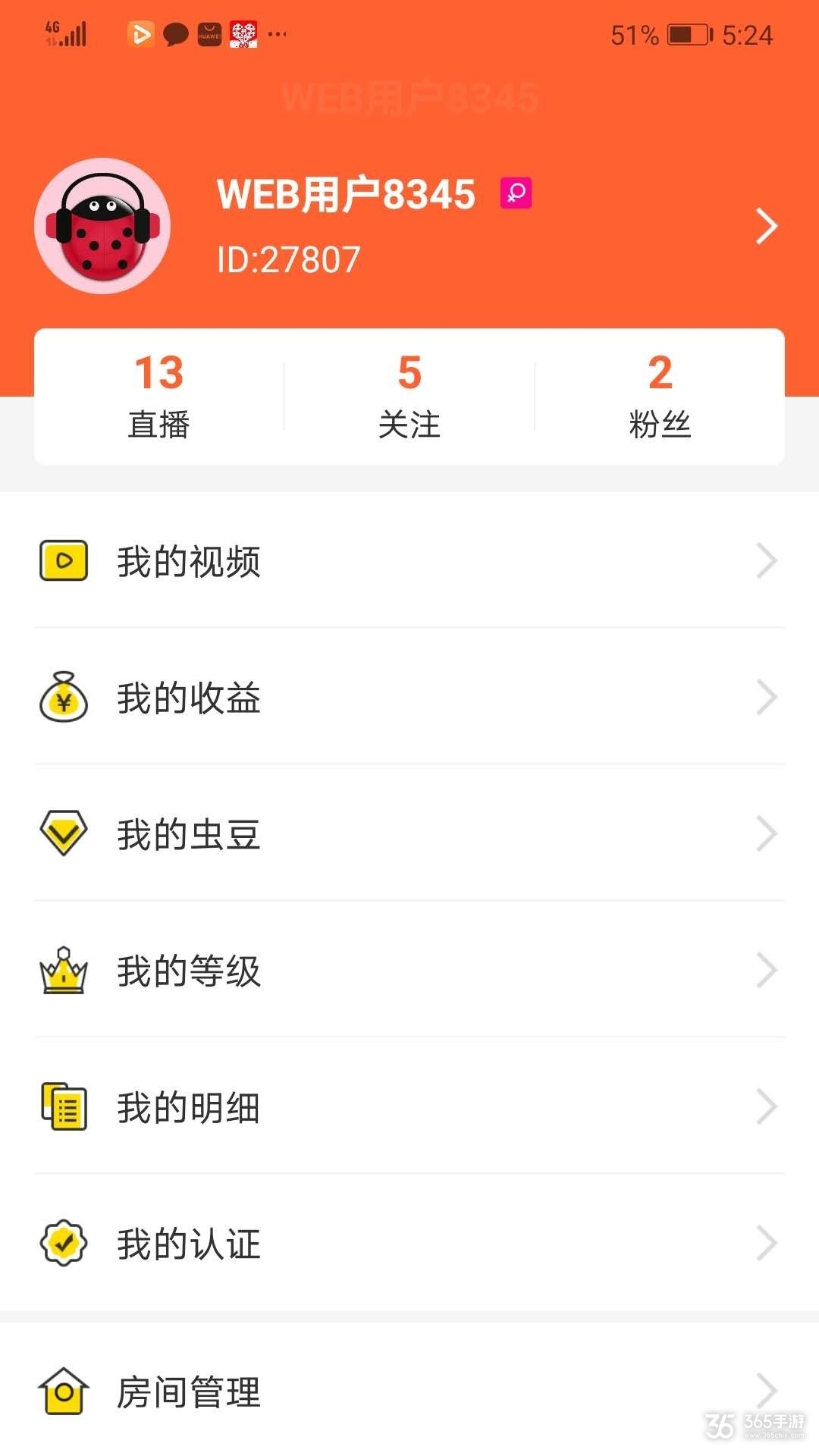Image resolution: width=819 pixels, height=1456 pixels.
Task: Check 我的等级
Action: [x=409, y=971]
